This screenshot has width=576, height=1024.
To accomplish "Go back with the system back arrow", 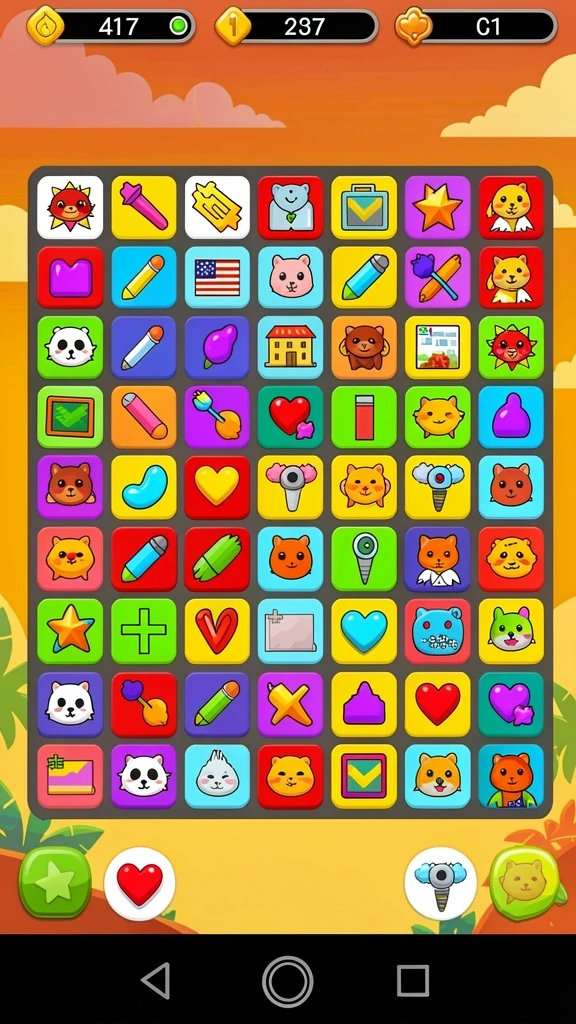I will pos(157,980).
